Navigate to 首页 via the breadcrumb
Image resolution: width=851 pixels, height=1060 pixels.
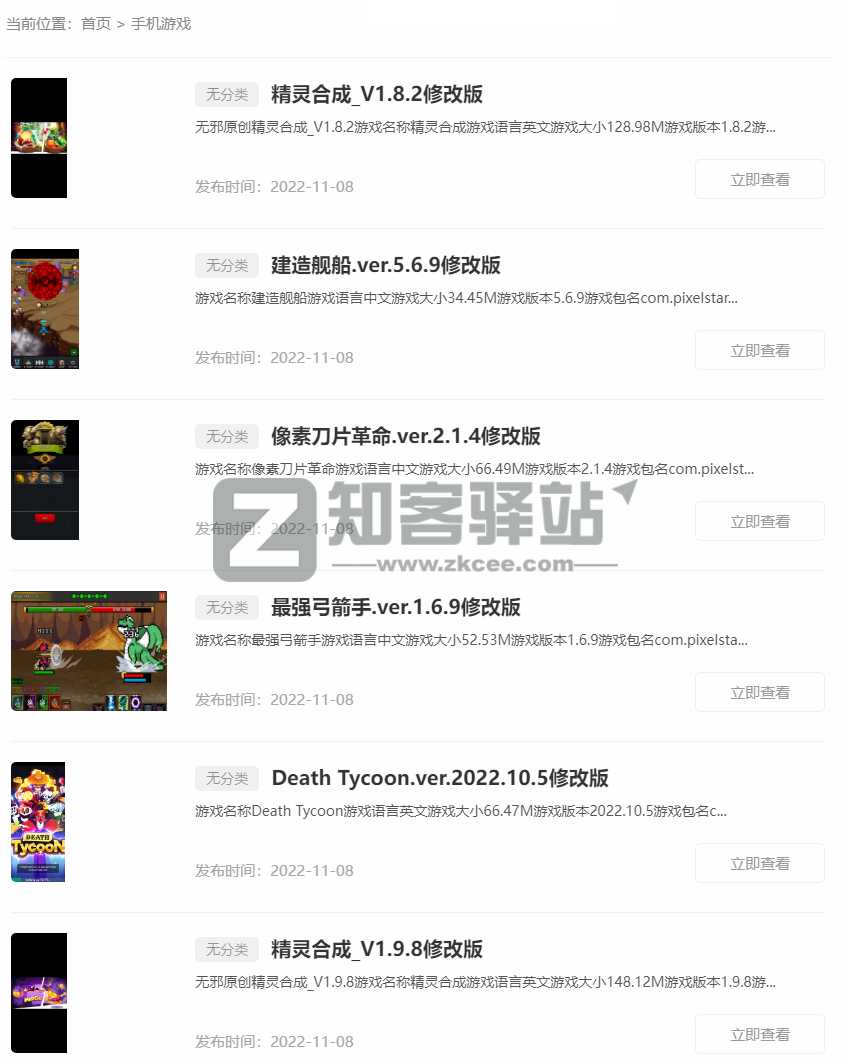95,24
